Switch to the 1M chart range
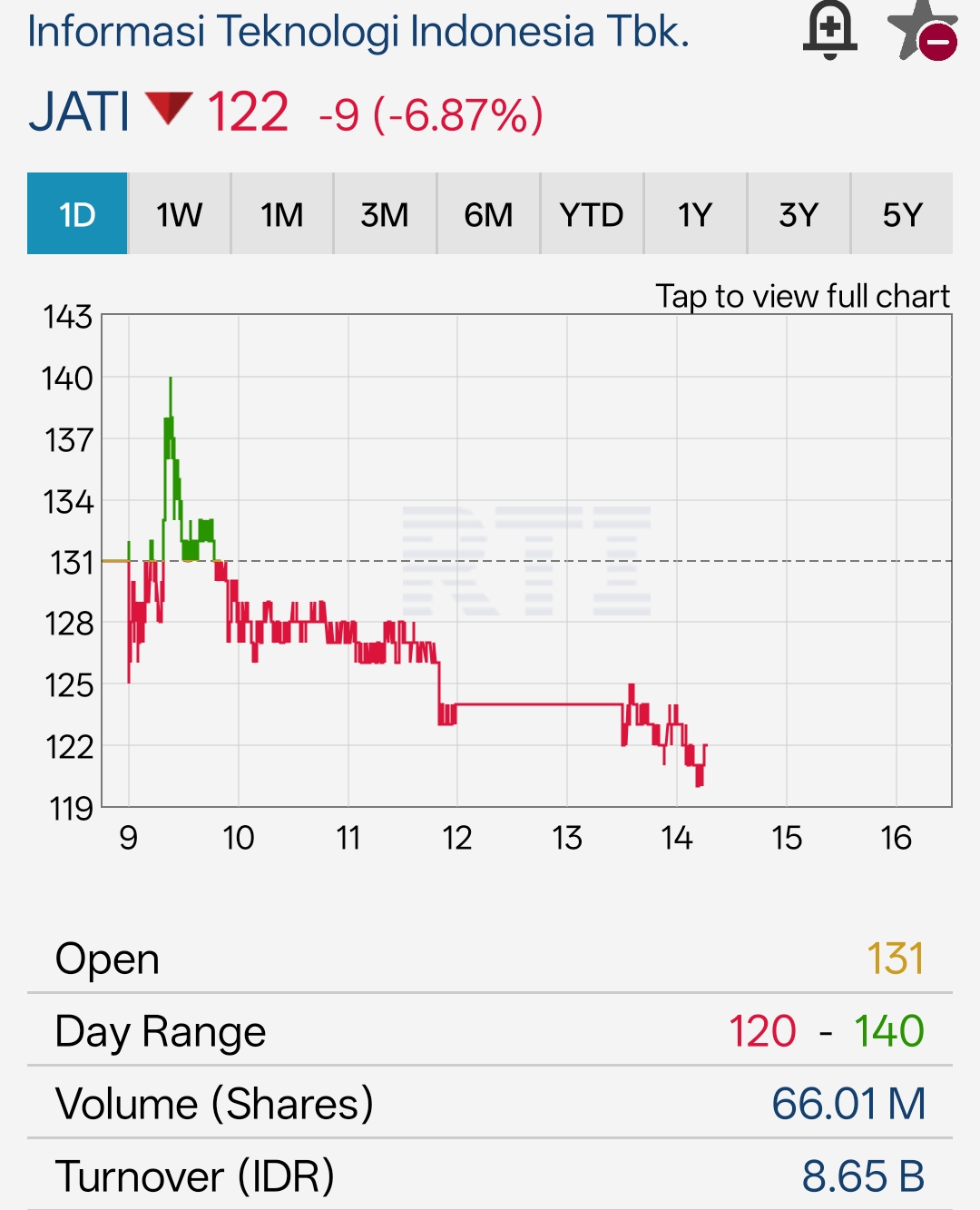 pos(282,214)
